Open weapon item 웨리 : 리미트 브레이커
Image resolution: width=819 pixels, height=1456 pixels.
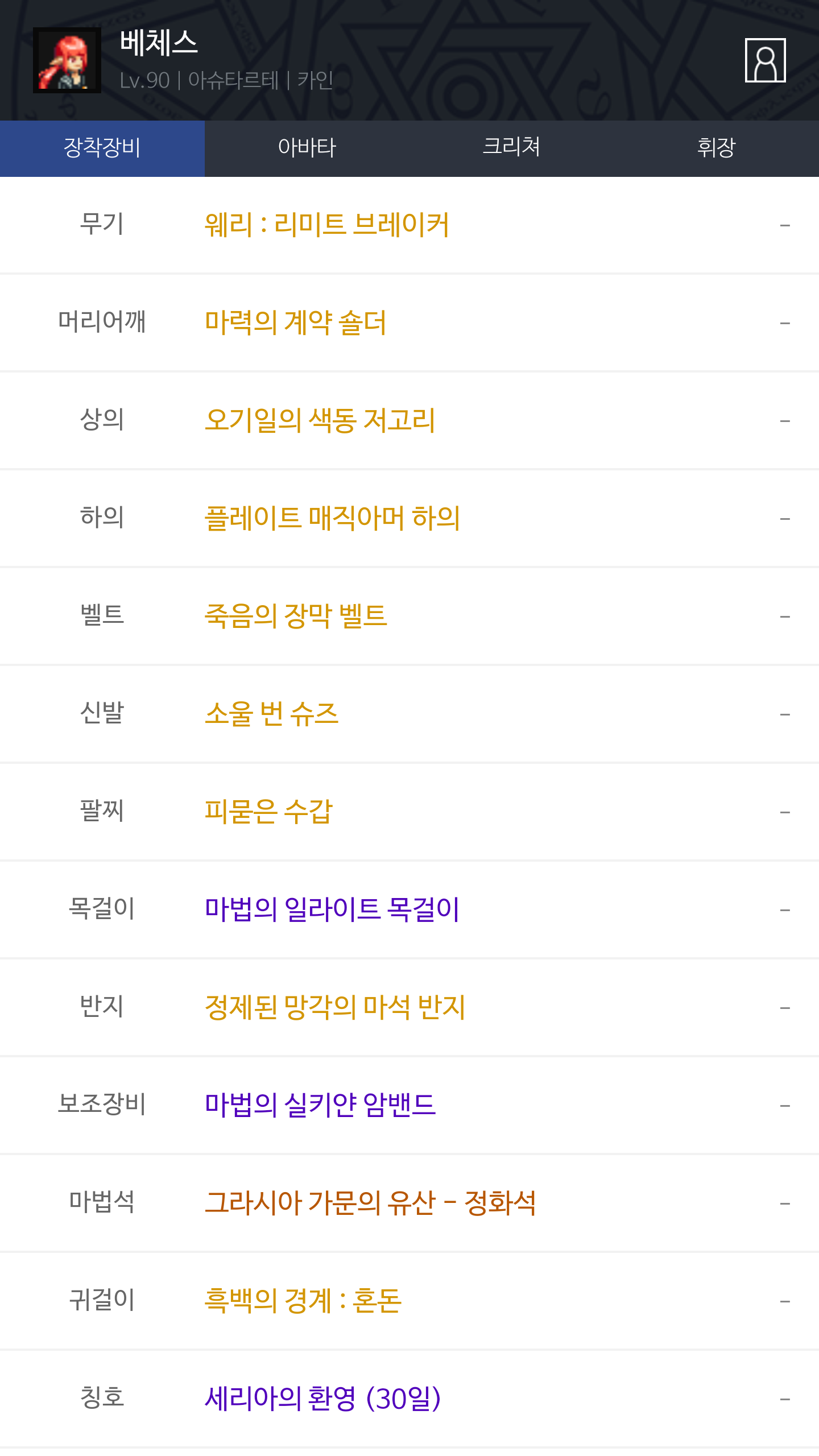click(326, 225)
